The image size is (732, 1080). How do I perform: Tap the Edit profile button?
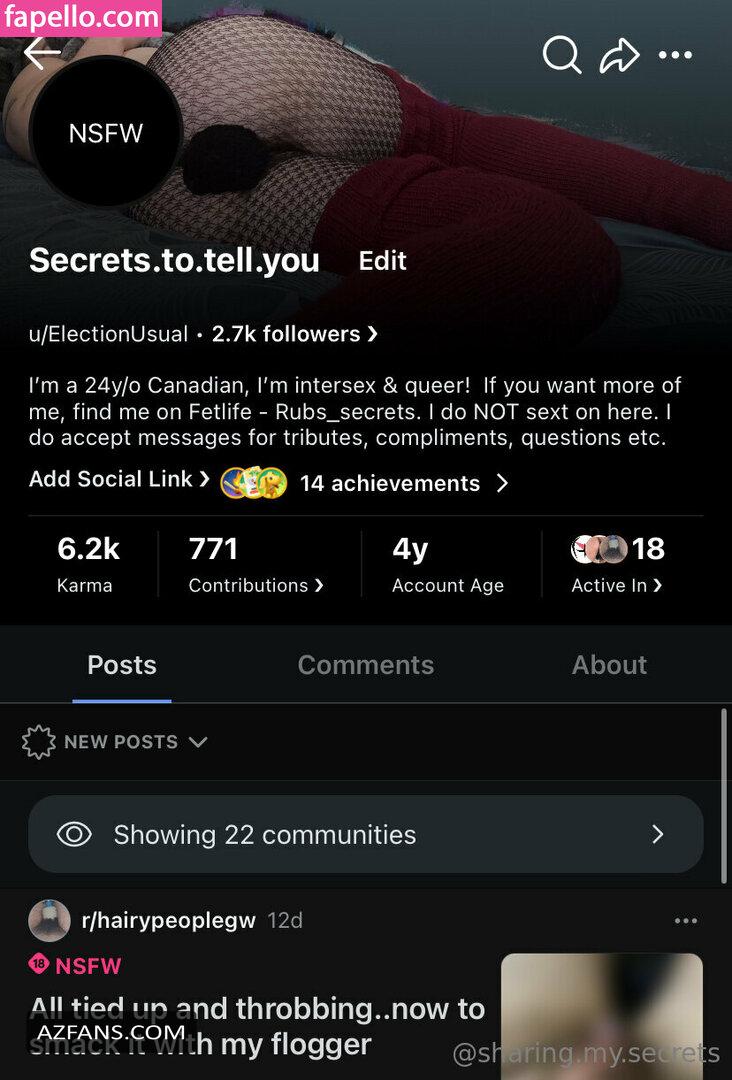pos(382,261)
